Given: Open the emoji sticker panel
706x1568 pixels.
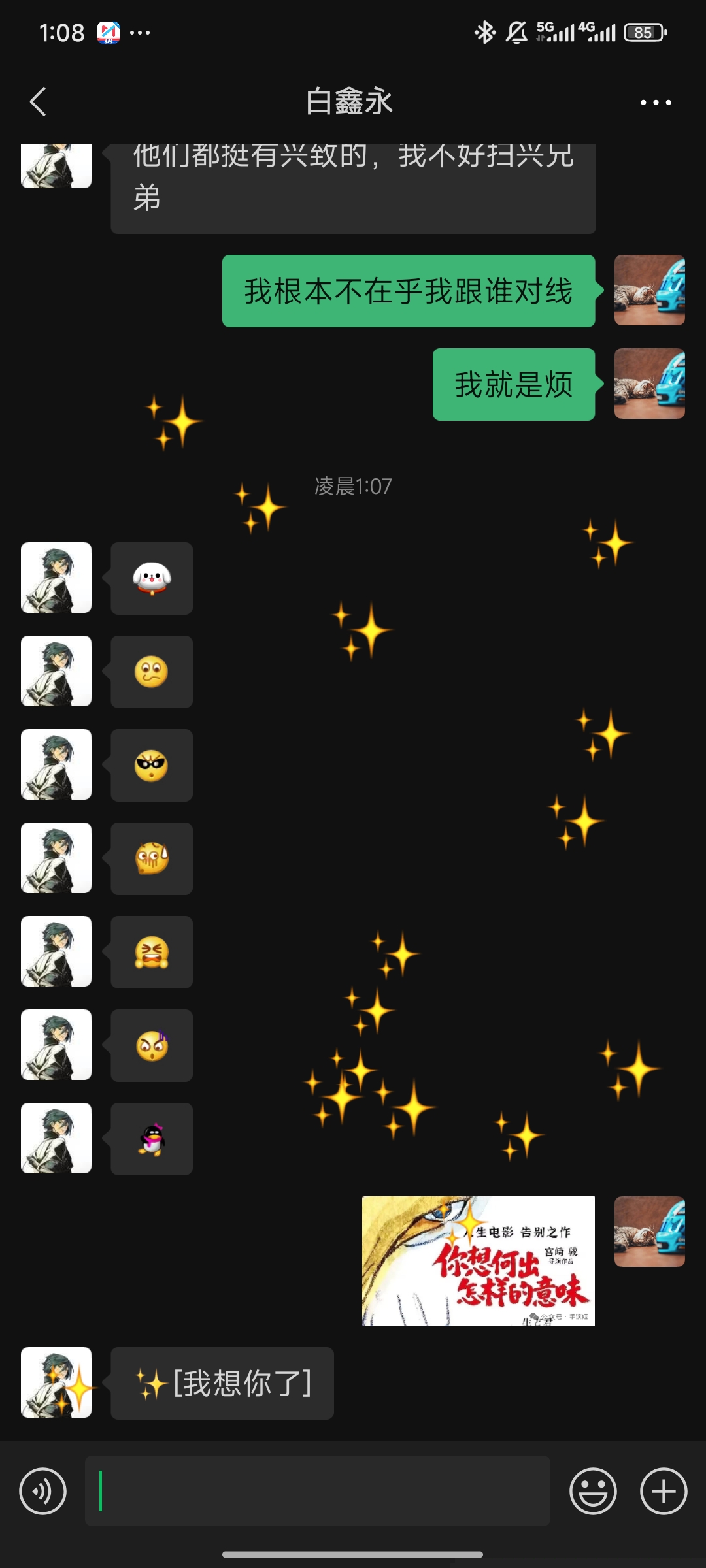Looking at the screenshot, I should pyautogui.click(x=593, y=1492).
